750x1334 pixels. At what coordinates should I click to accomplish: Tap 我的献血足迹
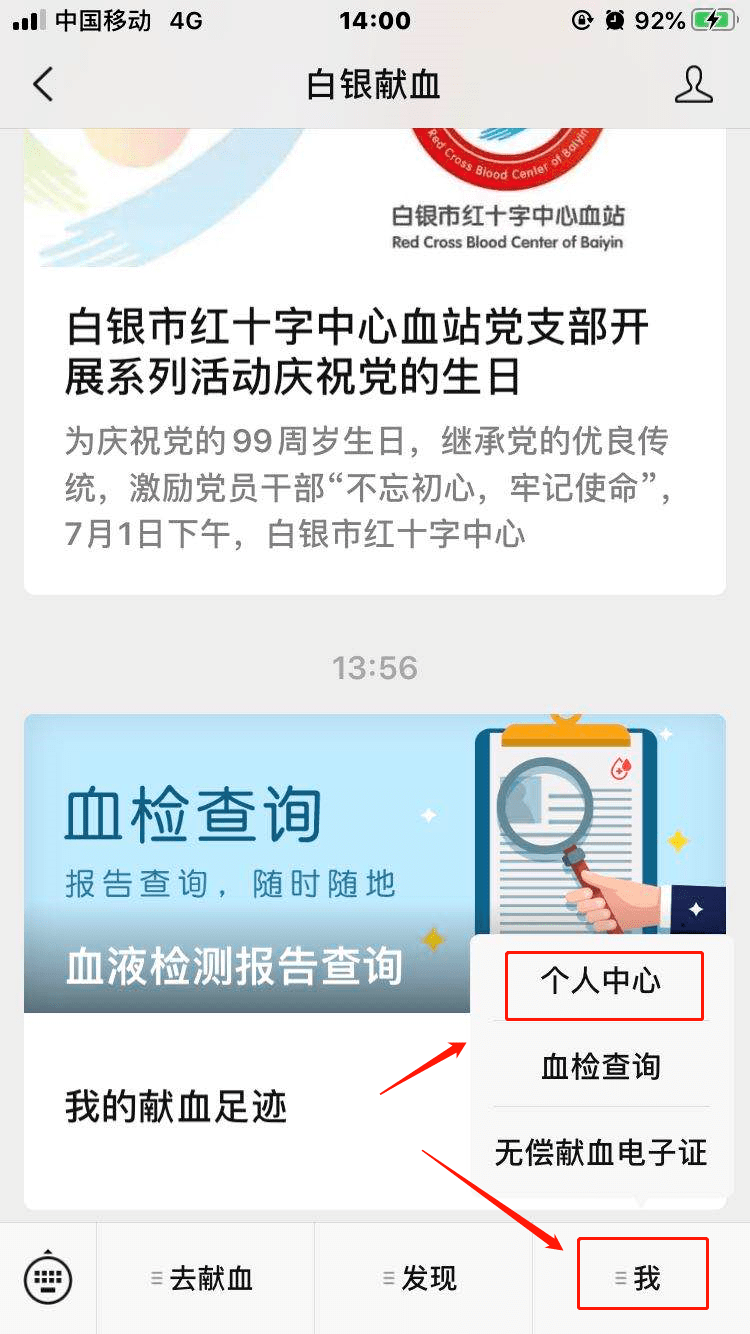174,1106
